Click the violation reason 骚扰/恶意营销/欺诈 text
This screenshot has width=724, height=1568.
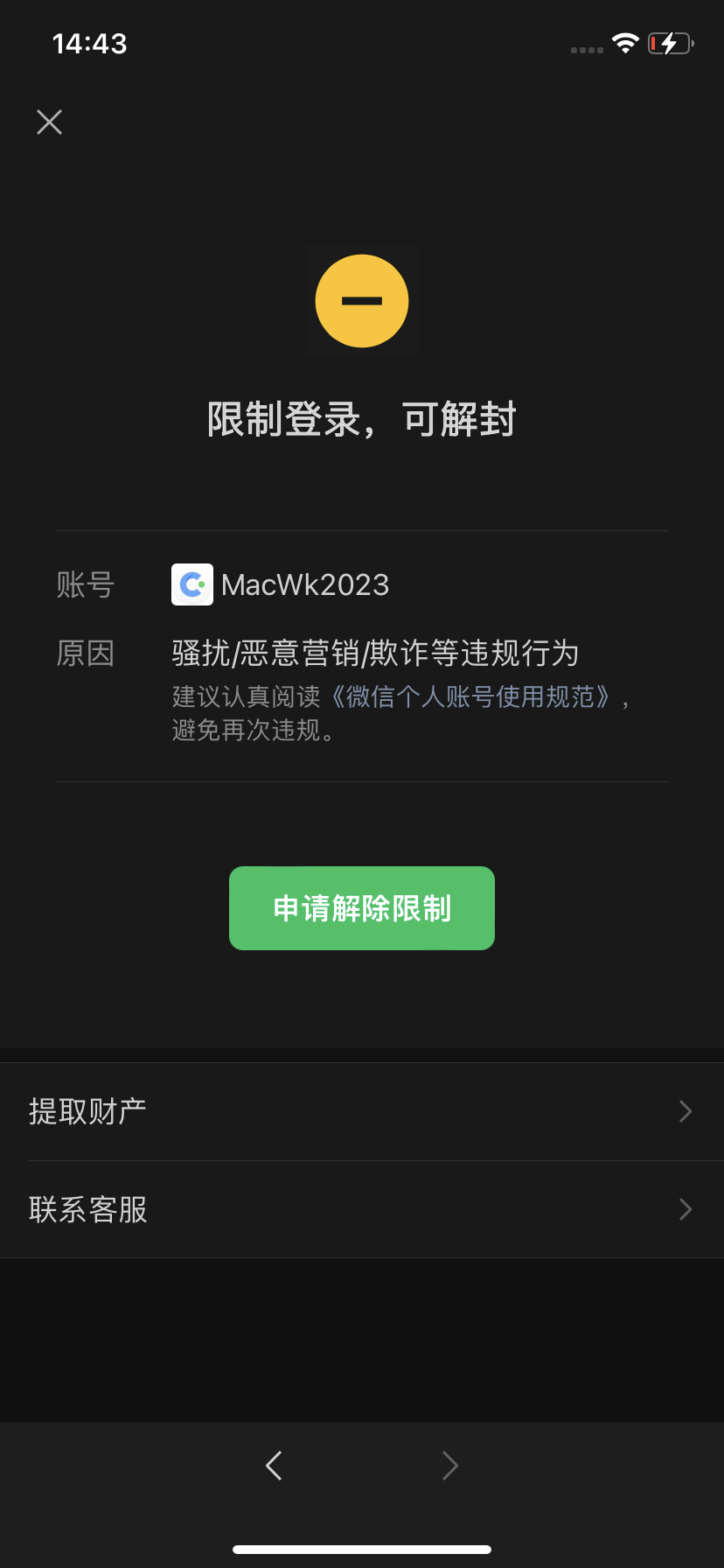[x=376, y=653]
